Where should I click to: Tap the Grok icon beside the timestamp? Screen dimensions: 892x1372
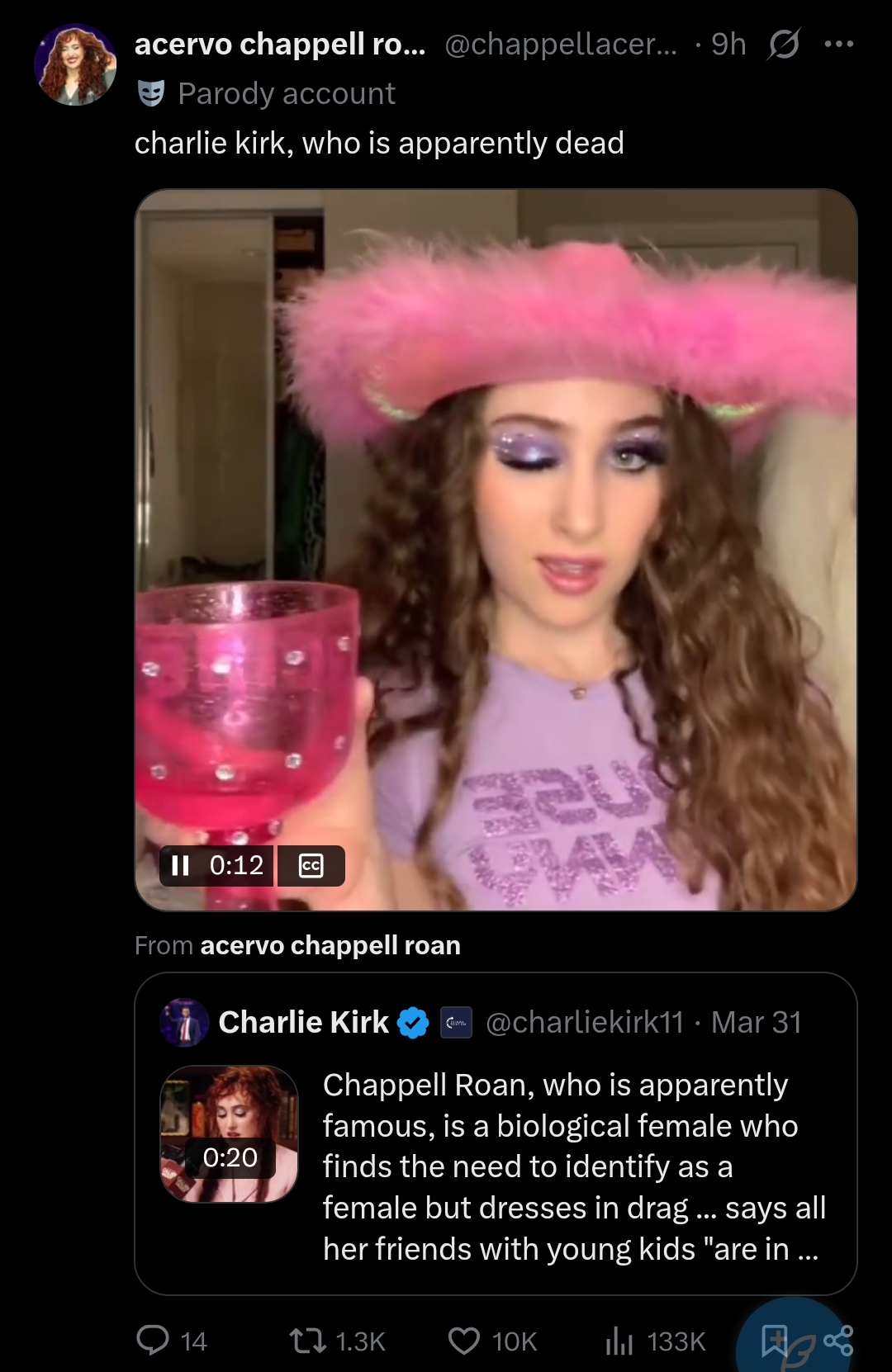(783, 45)
